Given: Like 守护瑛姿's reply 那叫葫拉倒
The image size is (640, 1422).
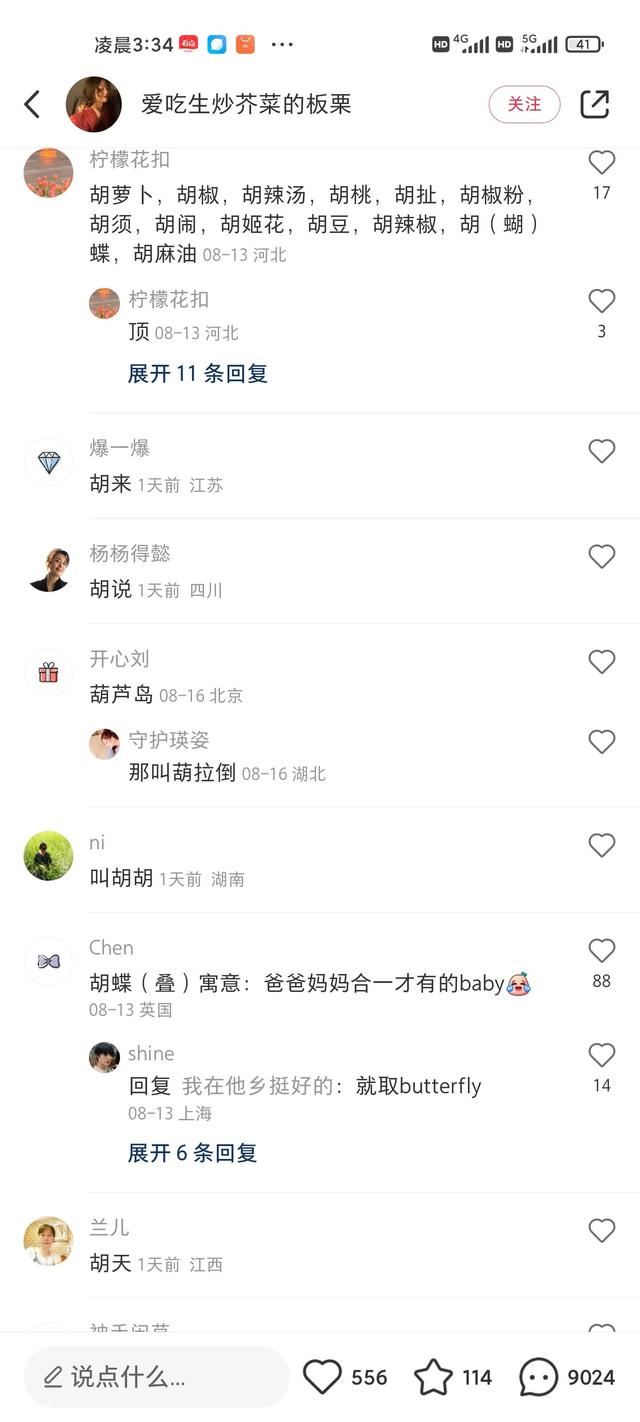Looking at the screenshot, I should point(601,742).
